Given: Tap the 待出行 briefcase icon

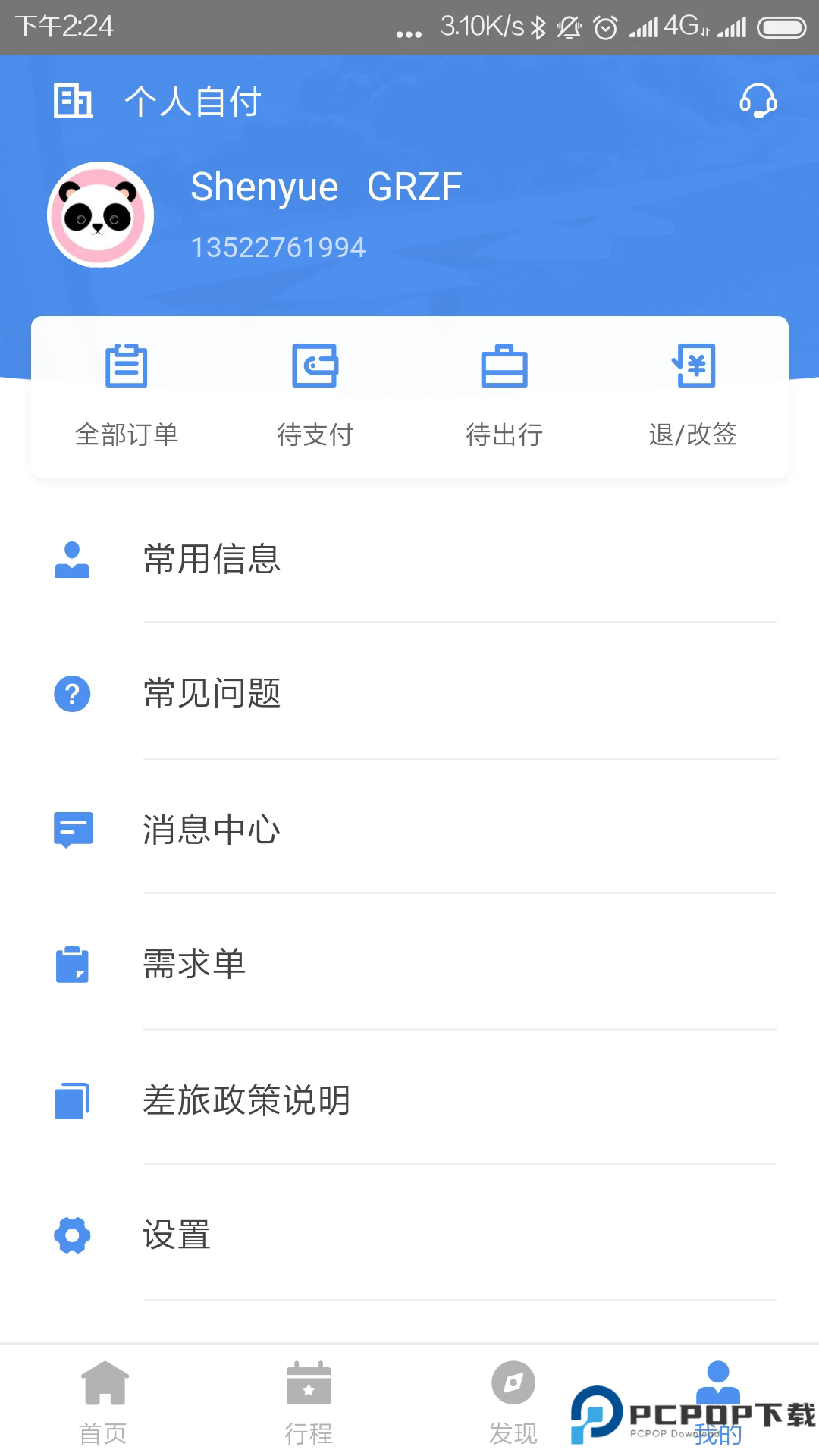Looking at the screenshot, I should point(505,366).
